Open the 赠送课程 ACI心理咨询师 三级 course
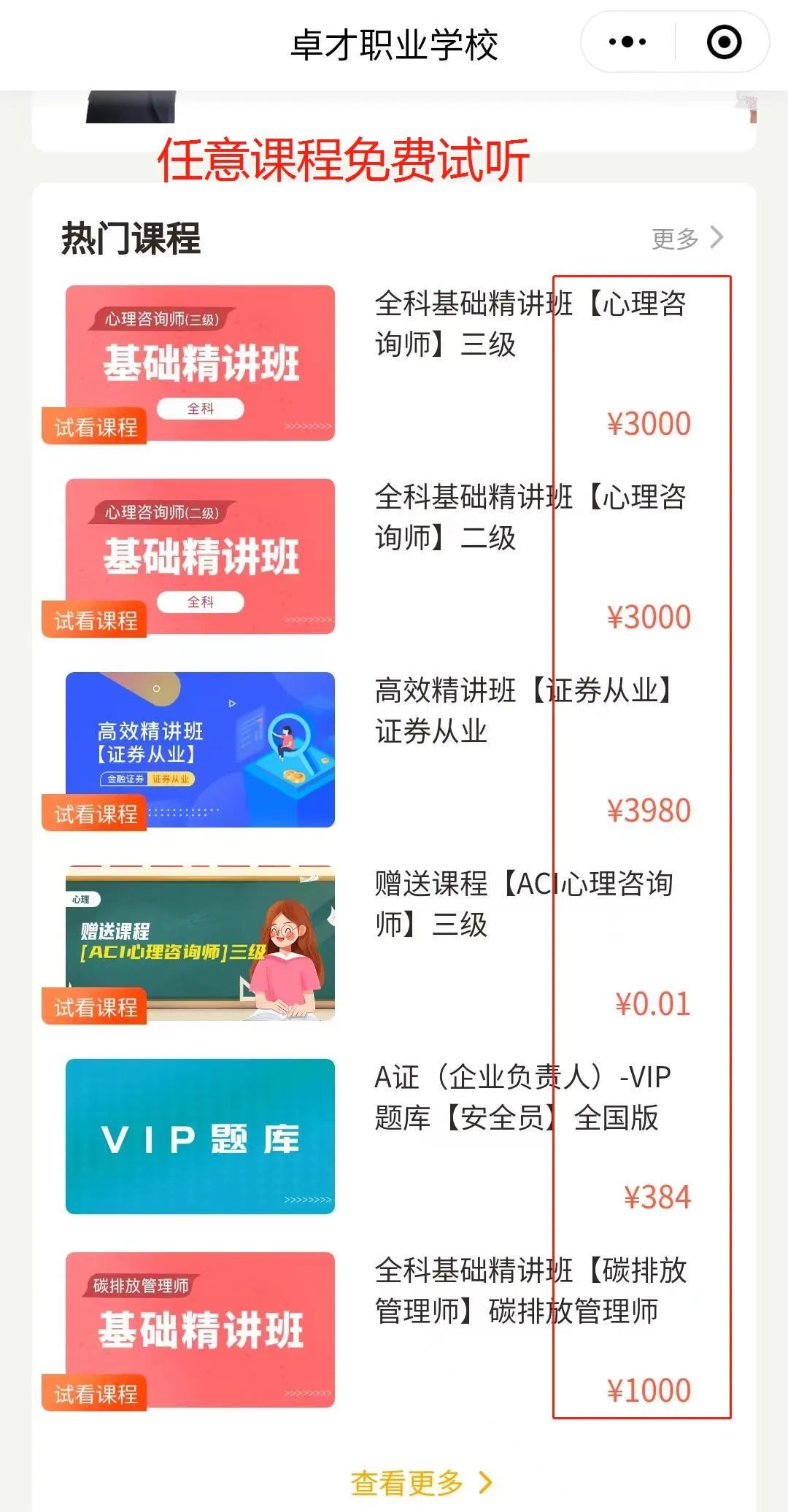This screenshot has width=788, height=1512. click(394, 944)
